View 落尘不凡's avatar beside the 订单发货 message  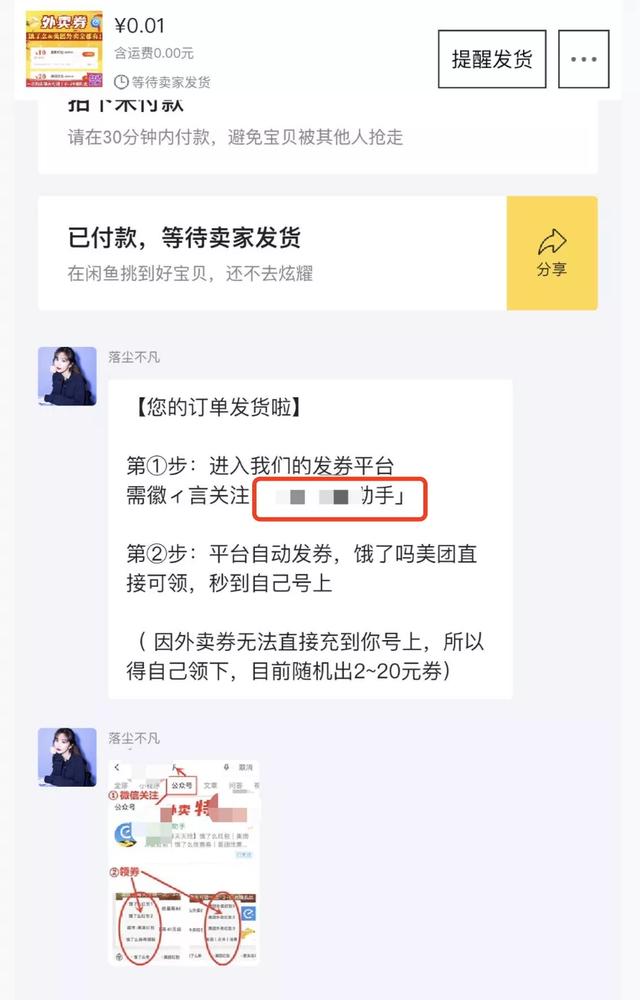(67, 376)
